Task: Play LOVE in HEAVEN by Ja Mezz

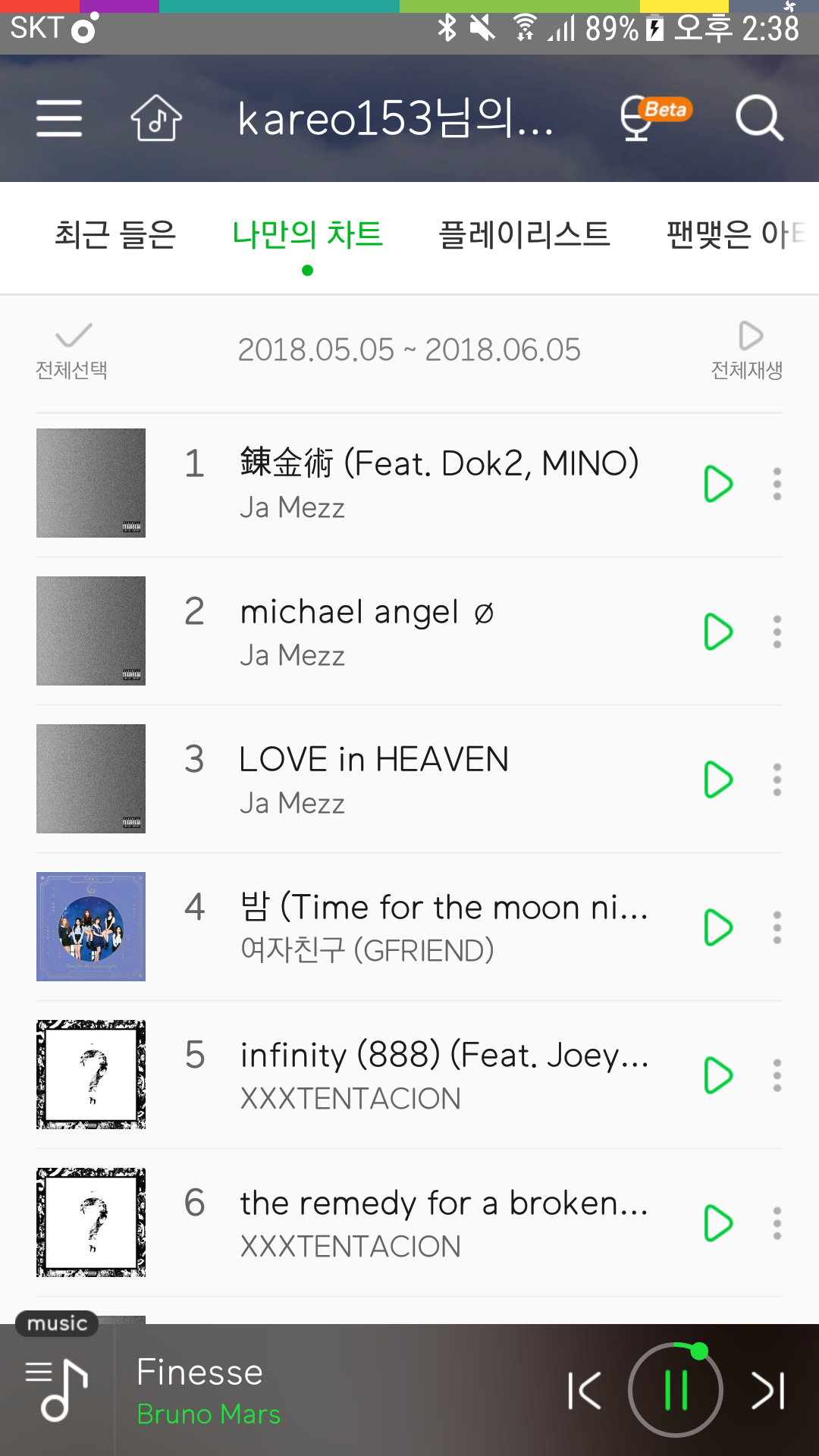Action: point(717,780)
